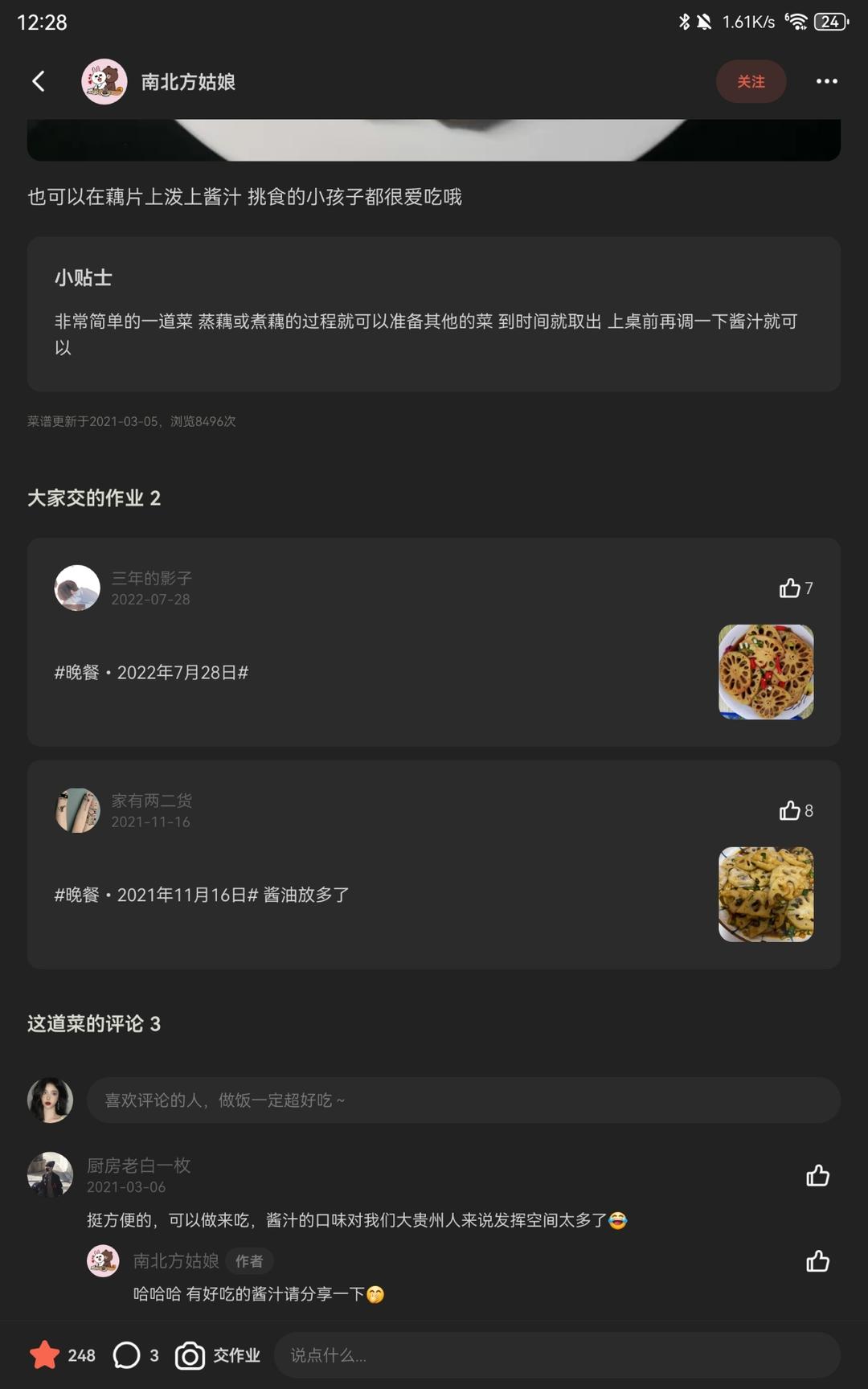The image size is (868, 1389).
Task: Tap 关注 to follow 南北方姑娘
Action: 751,81
